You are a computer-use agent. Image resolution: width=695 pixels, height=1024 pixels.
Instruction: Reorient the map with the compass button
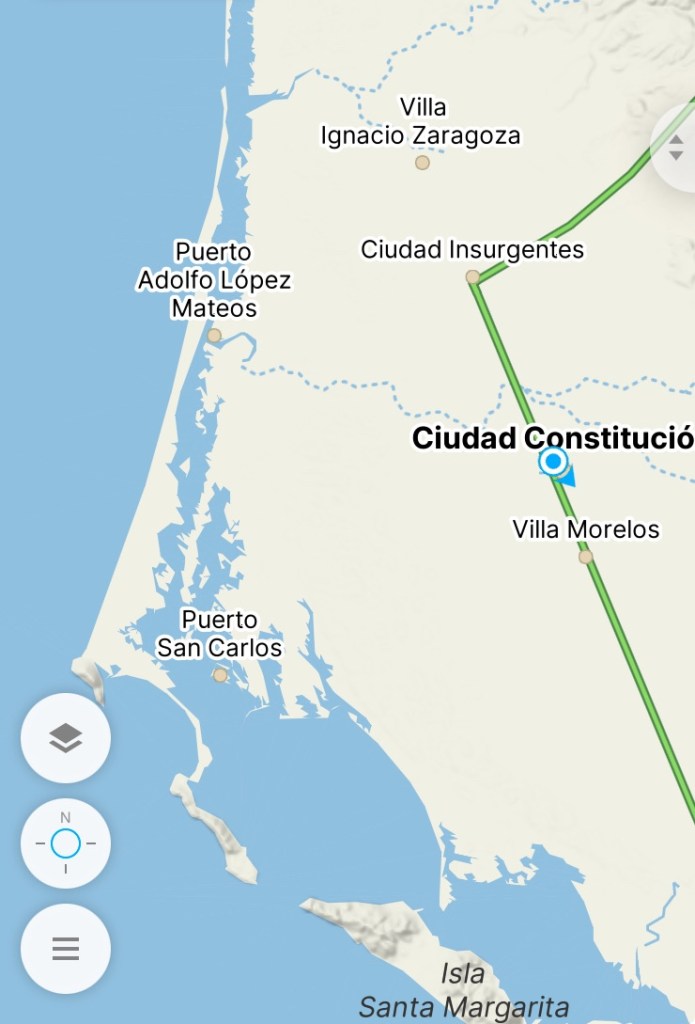coord(65,844)
